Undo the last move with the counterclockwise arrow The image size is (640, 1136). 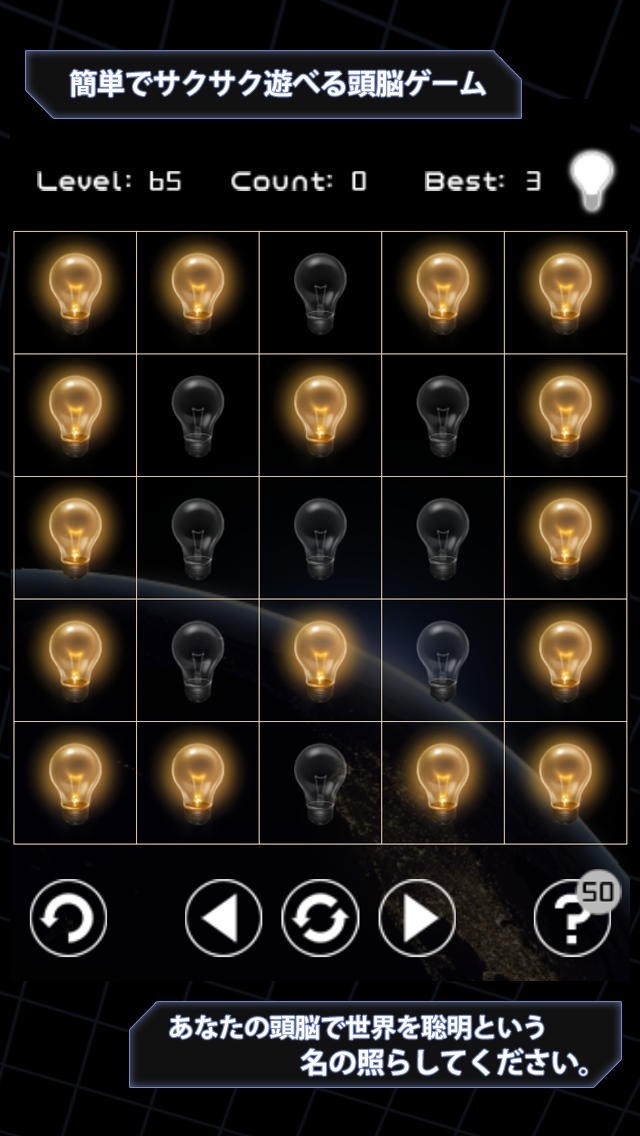(68, 918)
